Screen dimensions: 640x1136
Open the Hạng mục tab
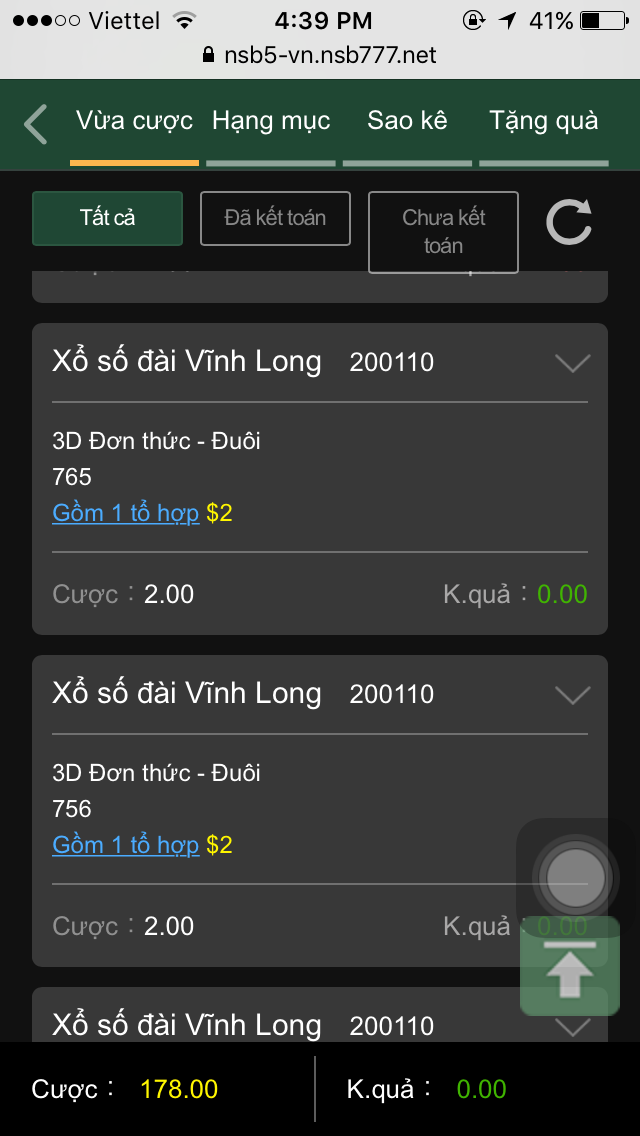point(271,122)
